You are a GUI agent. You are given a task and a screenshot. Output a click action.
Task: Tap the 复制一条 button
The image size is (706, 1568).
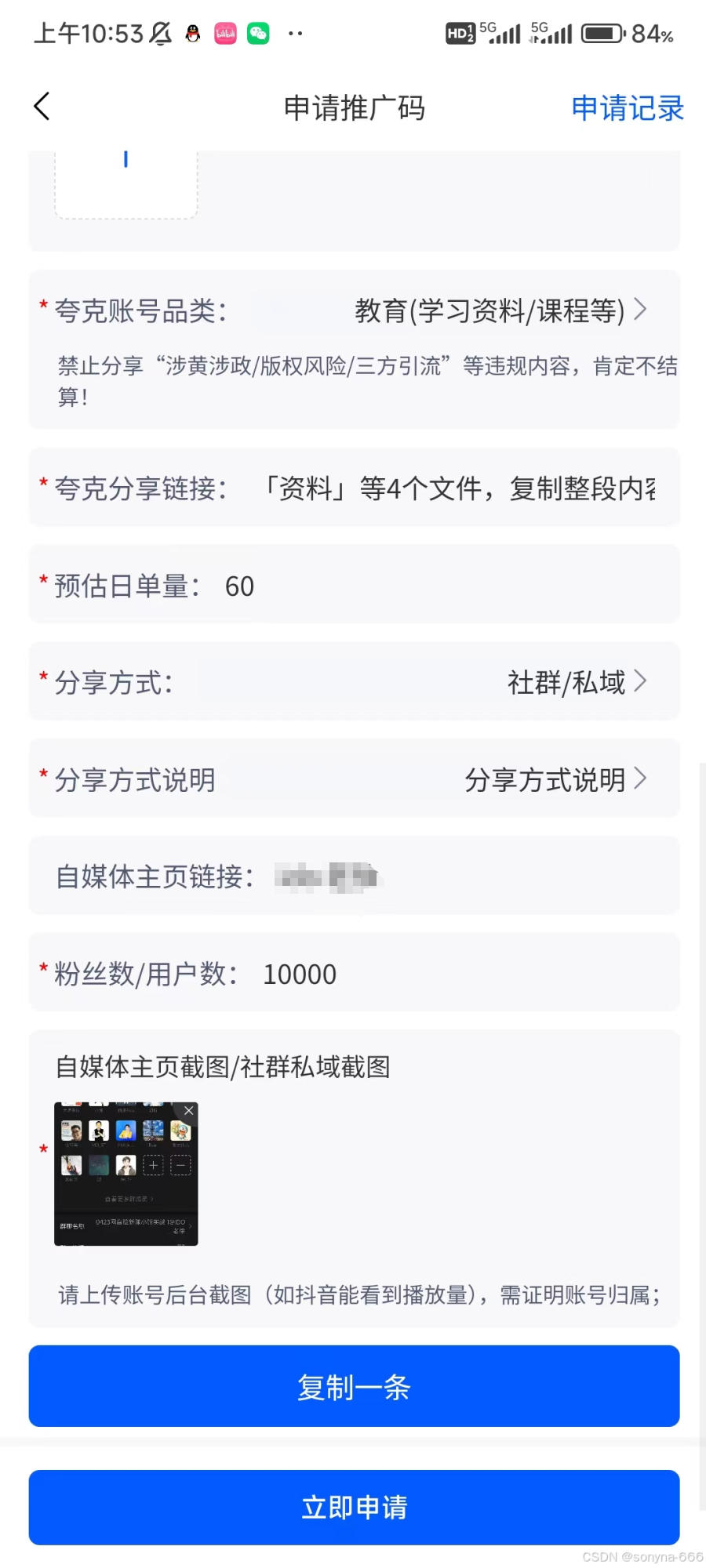pyautogui.click(x=354, y=1386)
